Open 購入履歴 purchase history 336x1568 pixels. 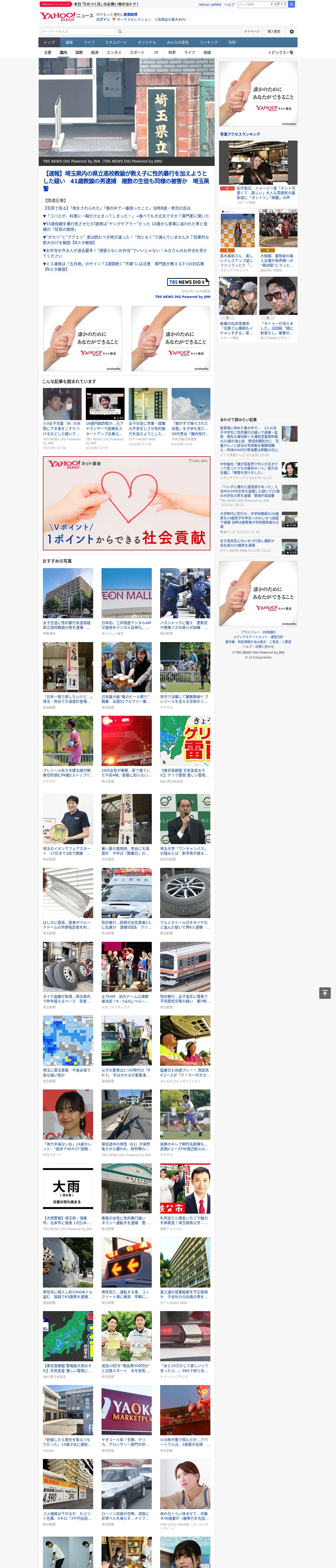coord(274,31)
